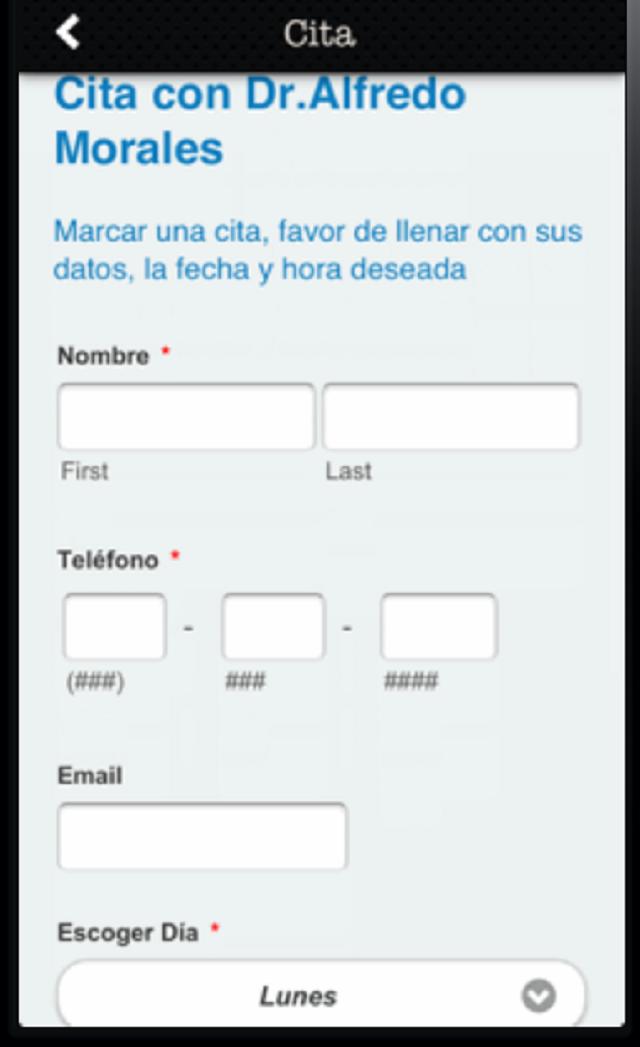Go back using the top-left arrow
640x1047 pixels.
point(68,32)
